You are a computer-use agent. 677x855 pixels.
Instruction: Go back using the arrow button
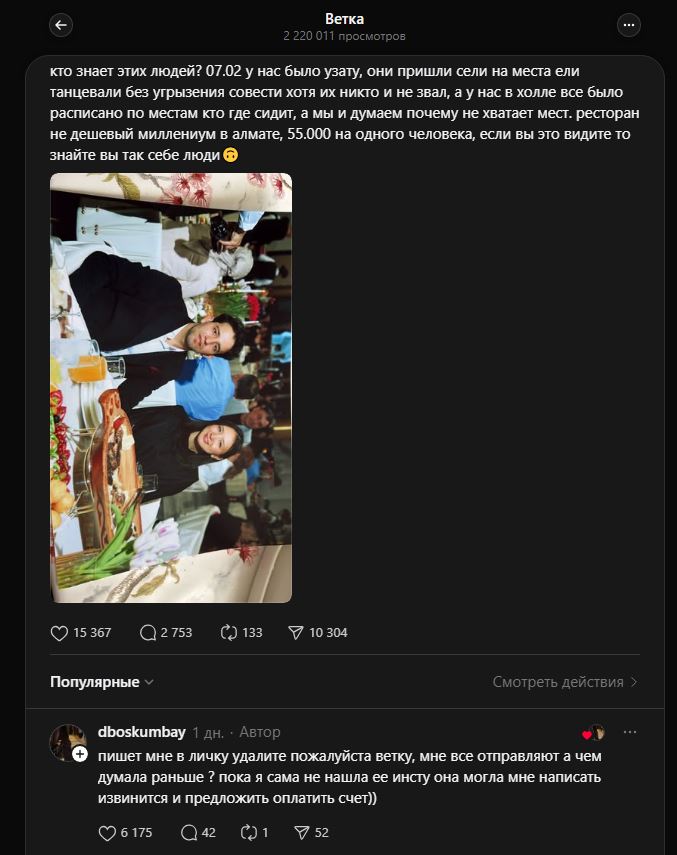tap(61, 26)
